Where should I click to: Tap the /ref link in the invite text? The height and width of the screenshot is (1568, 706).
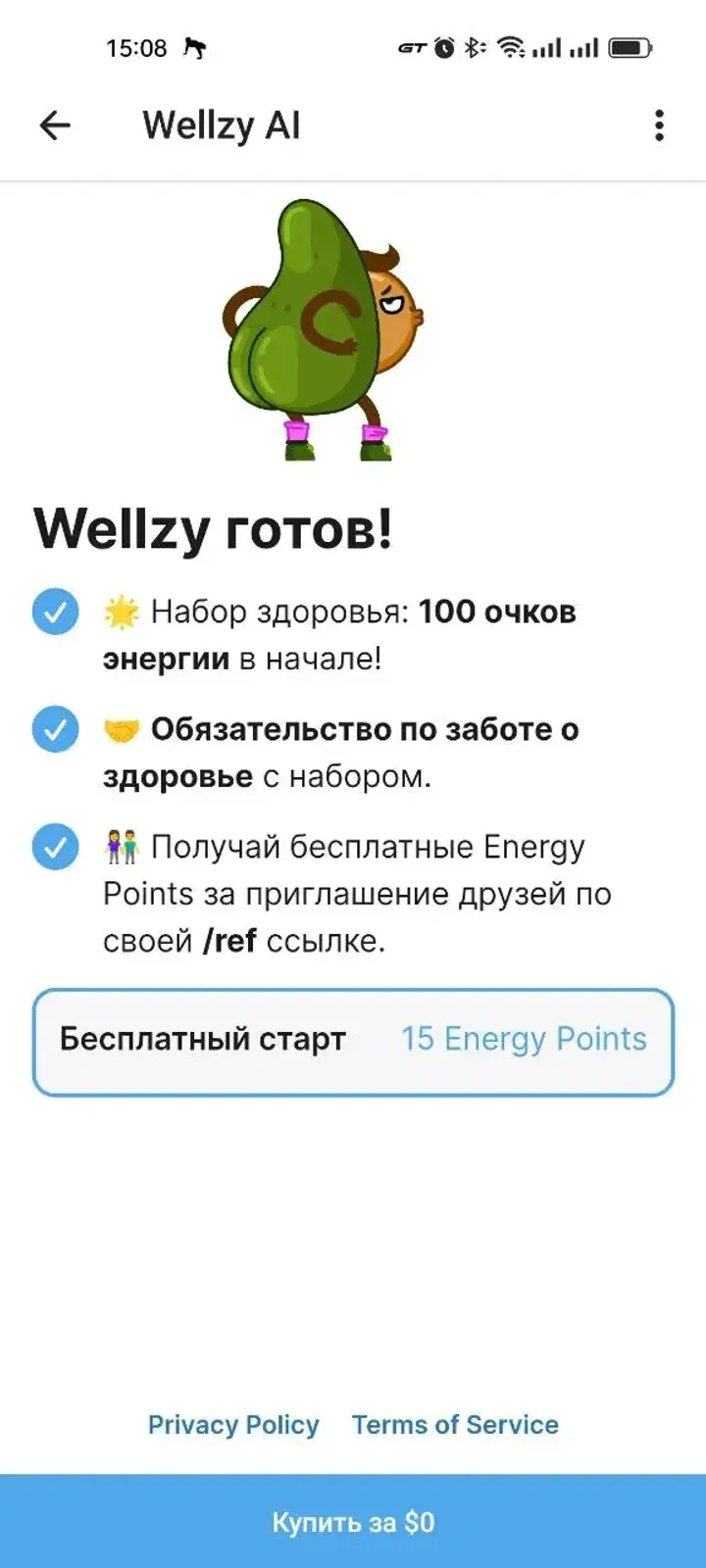(x=230, y=940)
